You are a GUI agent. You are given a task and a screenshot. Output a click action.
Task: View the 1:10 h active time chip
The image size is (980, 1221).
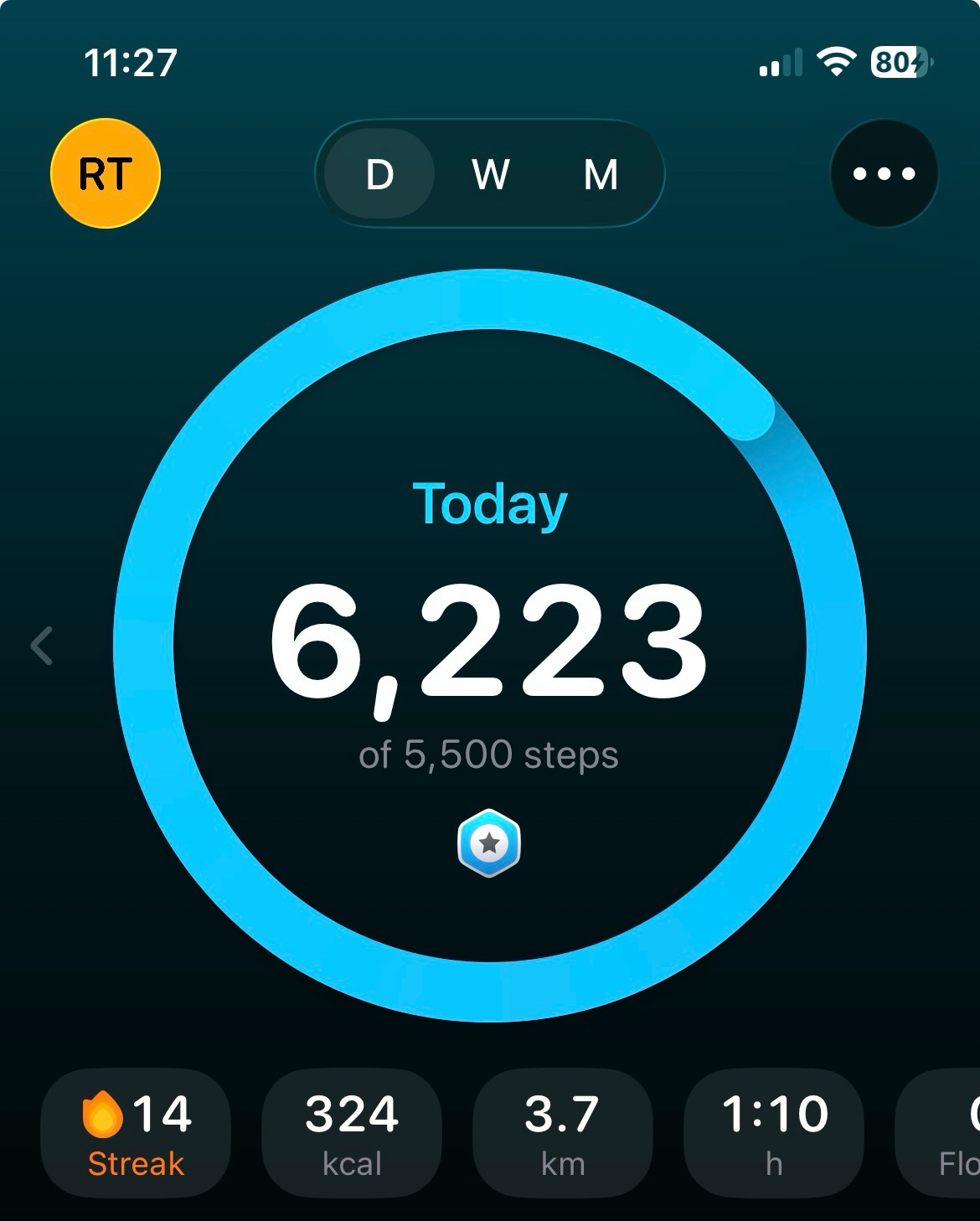tap(774, 1133)
